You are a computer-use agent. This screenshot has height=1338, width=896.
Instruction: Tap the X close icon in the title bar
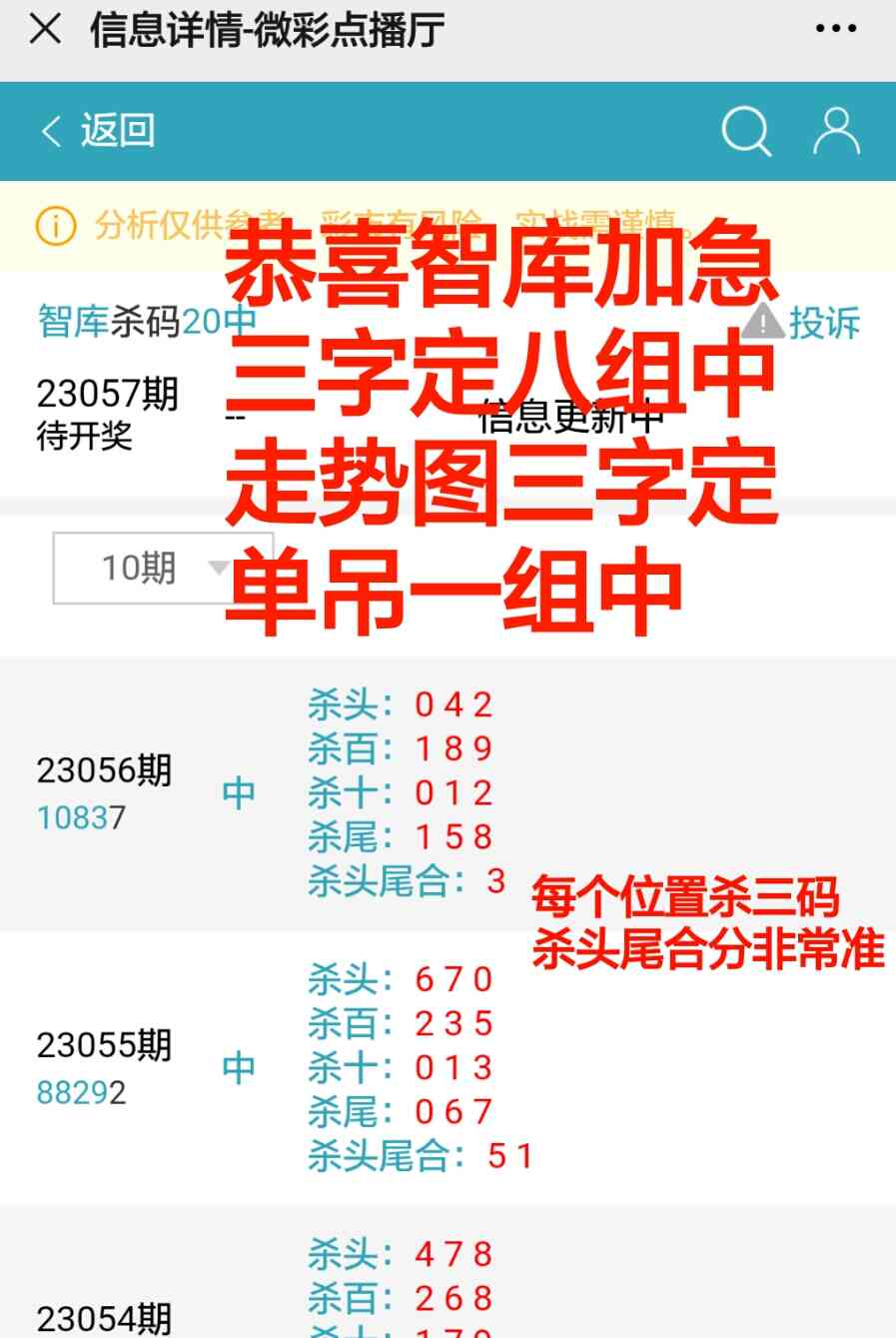tap(44, 29)
